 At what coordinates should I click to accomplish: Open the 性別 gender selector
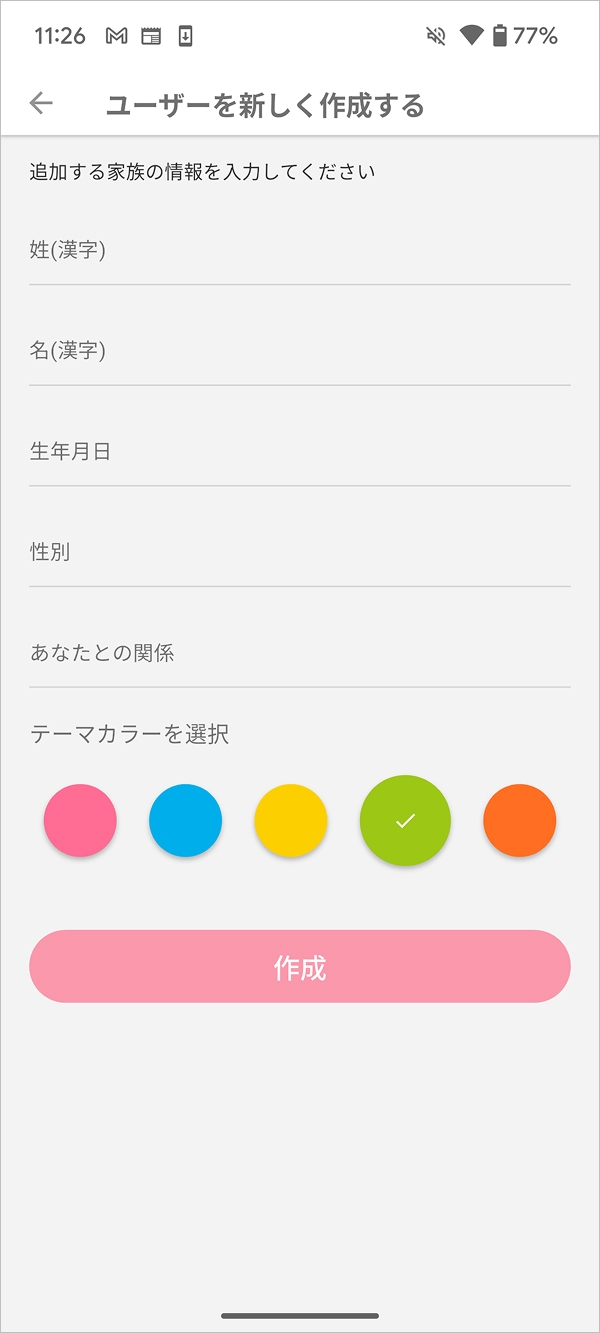click(x=300, y=553)
